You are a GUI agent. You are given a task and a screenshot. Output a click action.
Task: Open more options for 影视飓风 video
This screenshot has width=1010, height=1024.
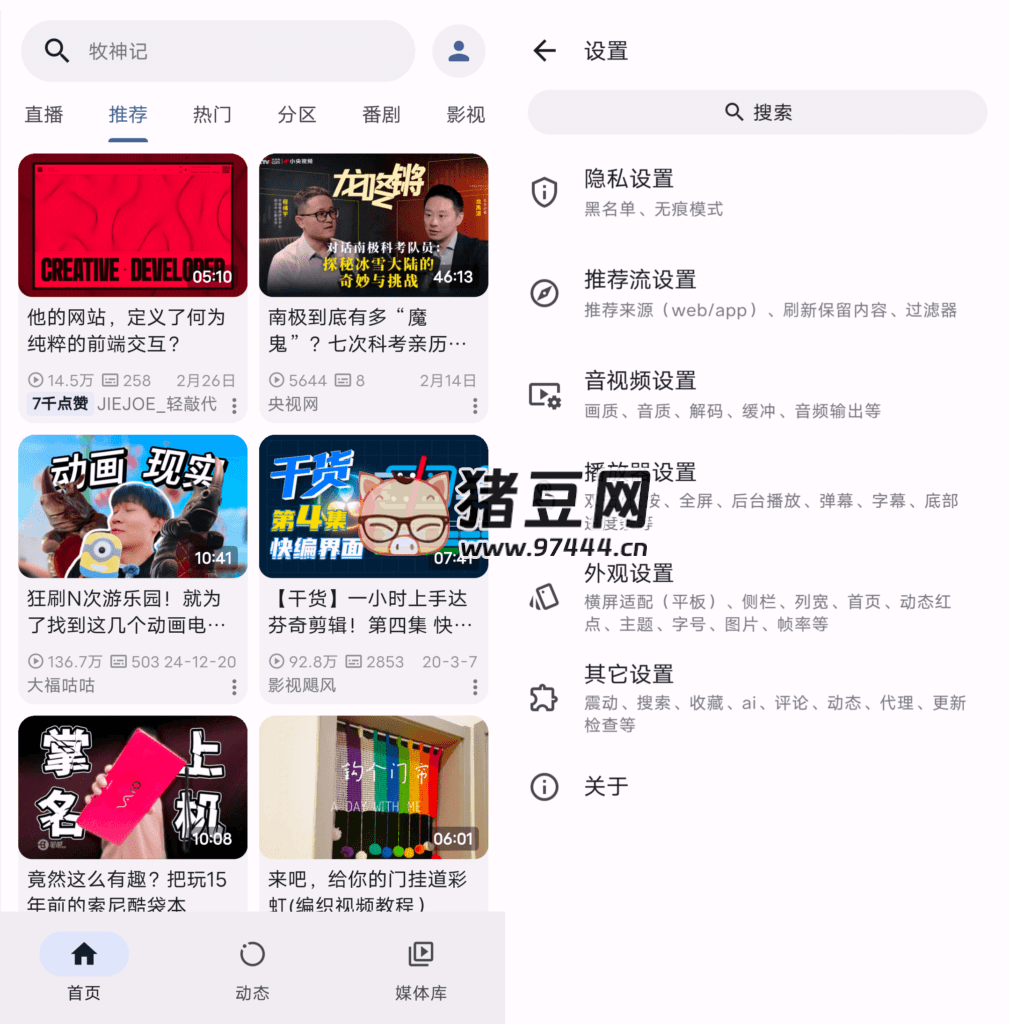point(475,687)
